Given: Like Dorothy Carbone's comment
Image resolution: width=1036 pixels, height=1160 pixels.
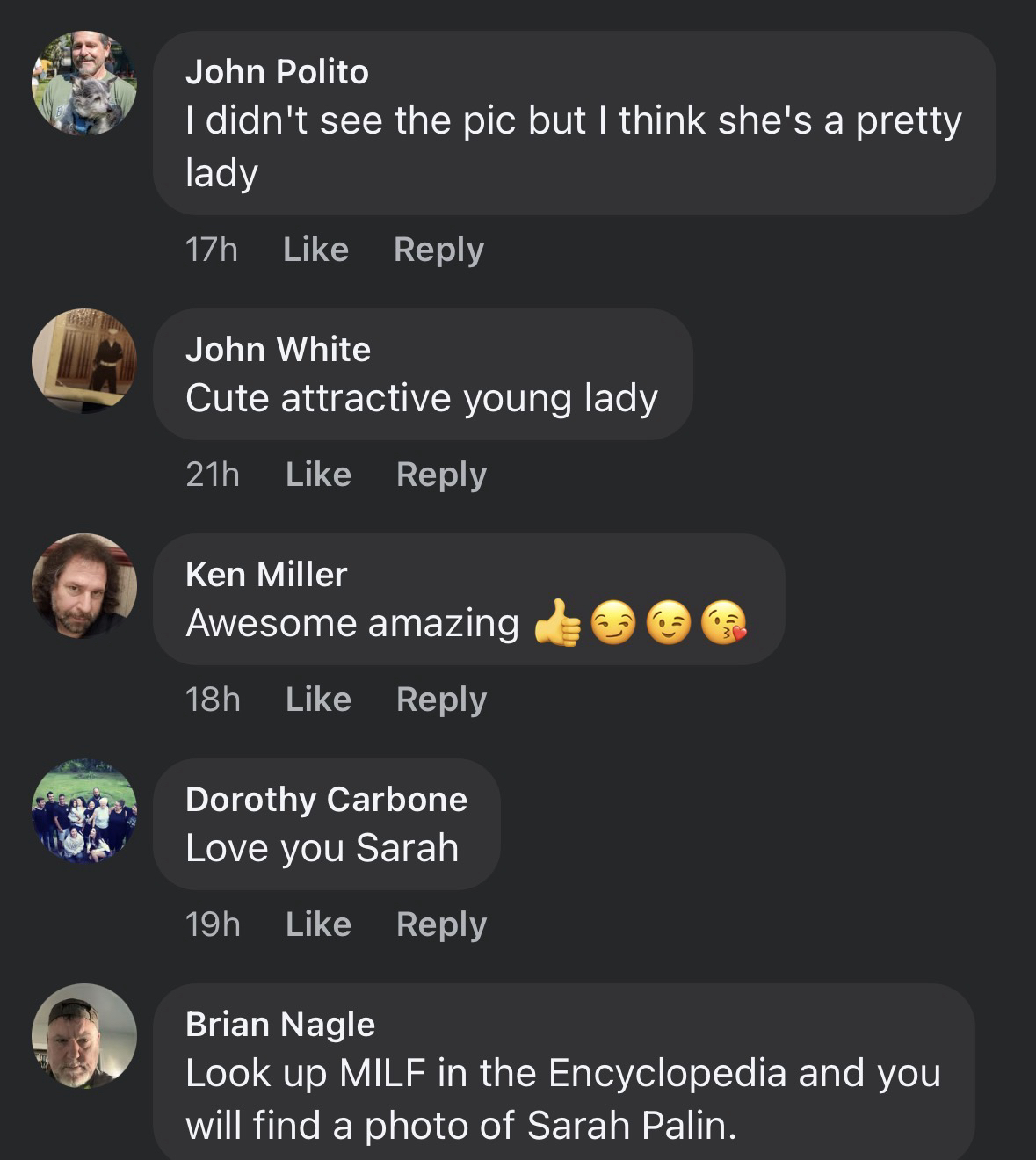Looking at the screenshot, I should [318, 924].
